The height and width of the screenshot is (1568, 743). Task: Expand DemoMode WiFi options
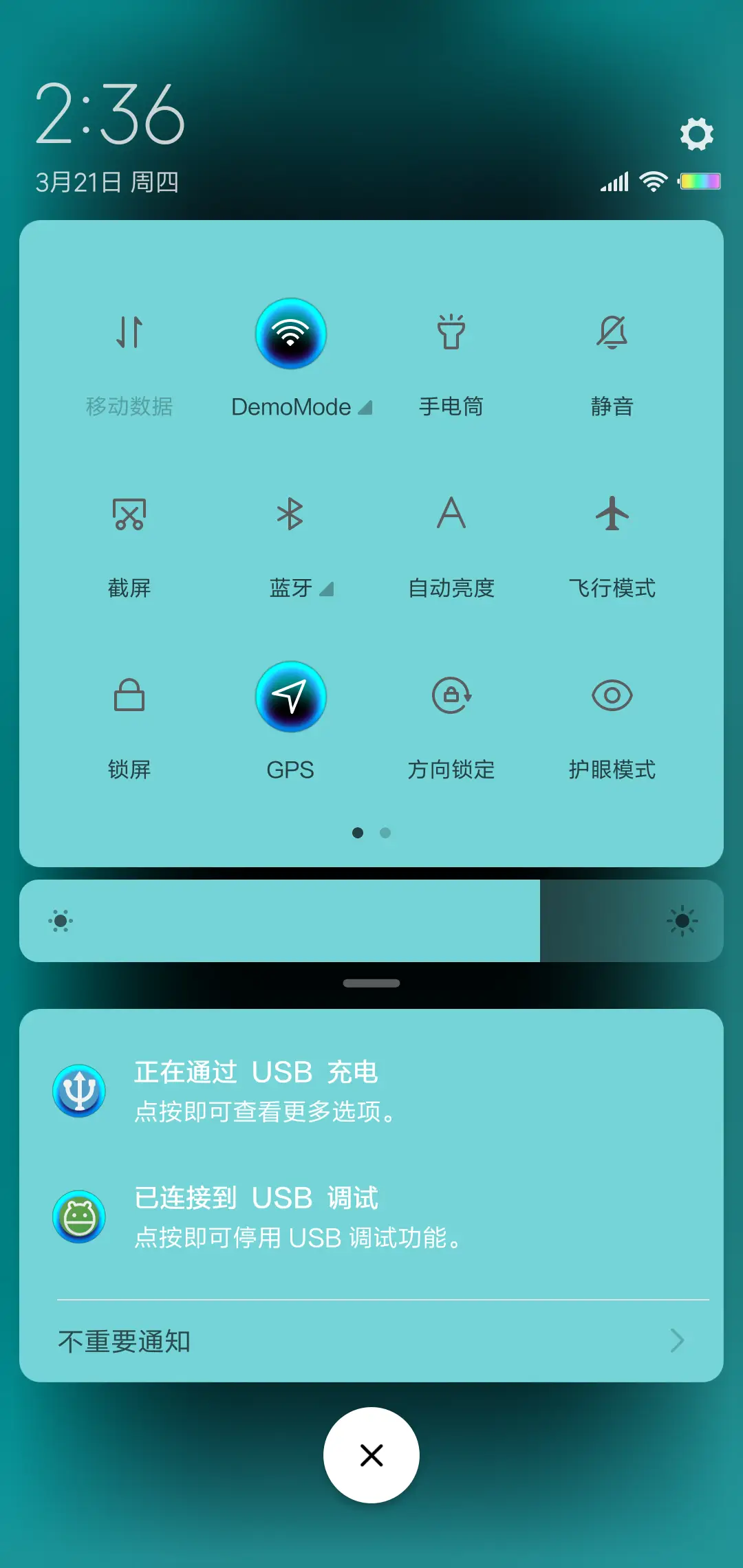pos(365,406)
